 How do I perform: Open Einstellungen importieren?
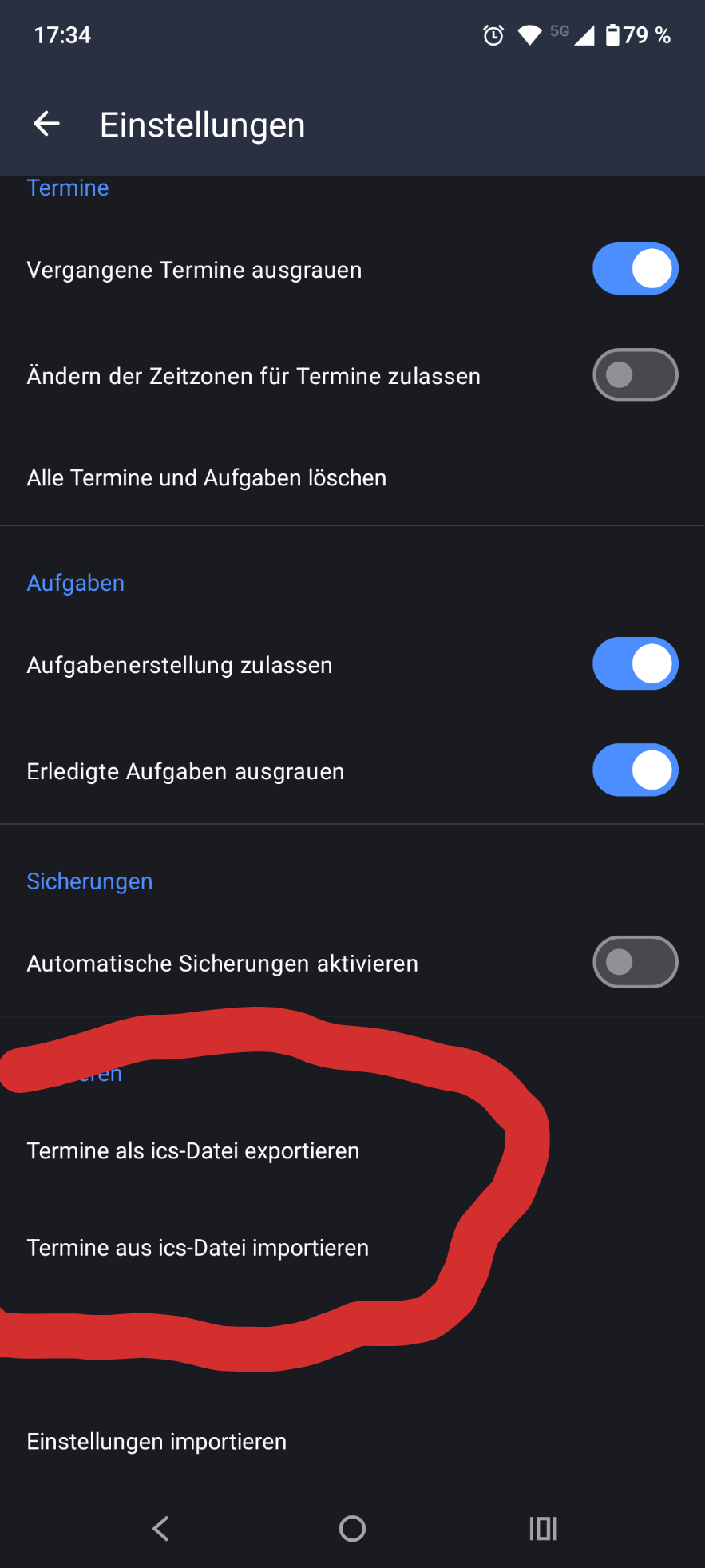point(156,1441)
